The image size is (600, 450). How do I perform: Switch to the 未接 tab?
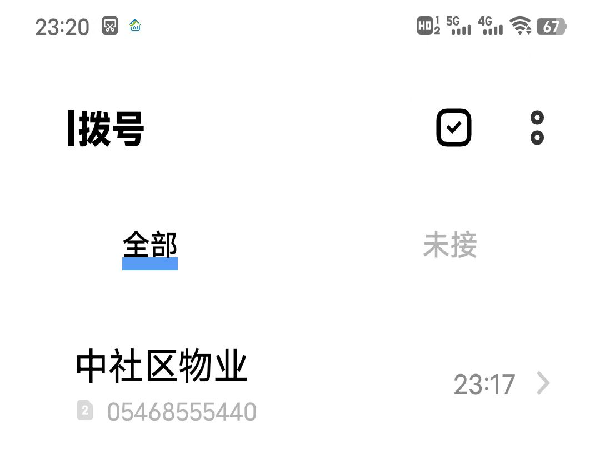(450, 245)
